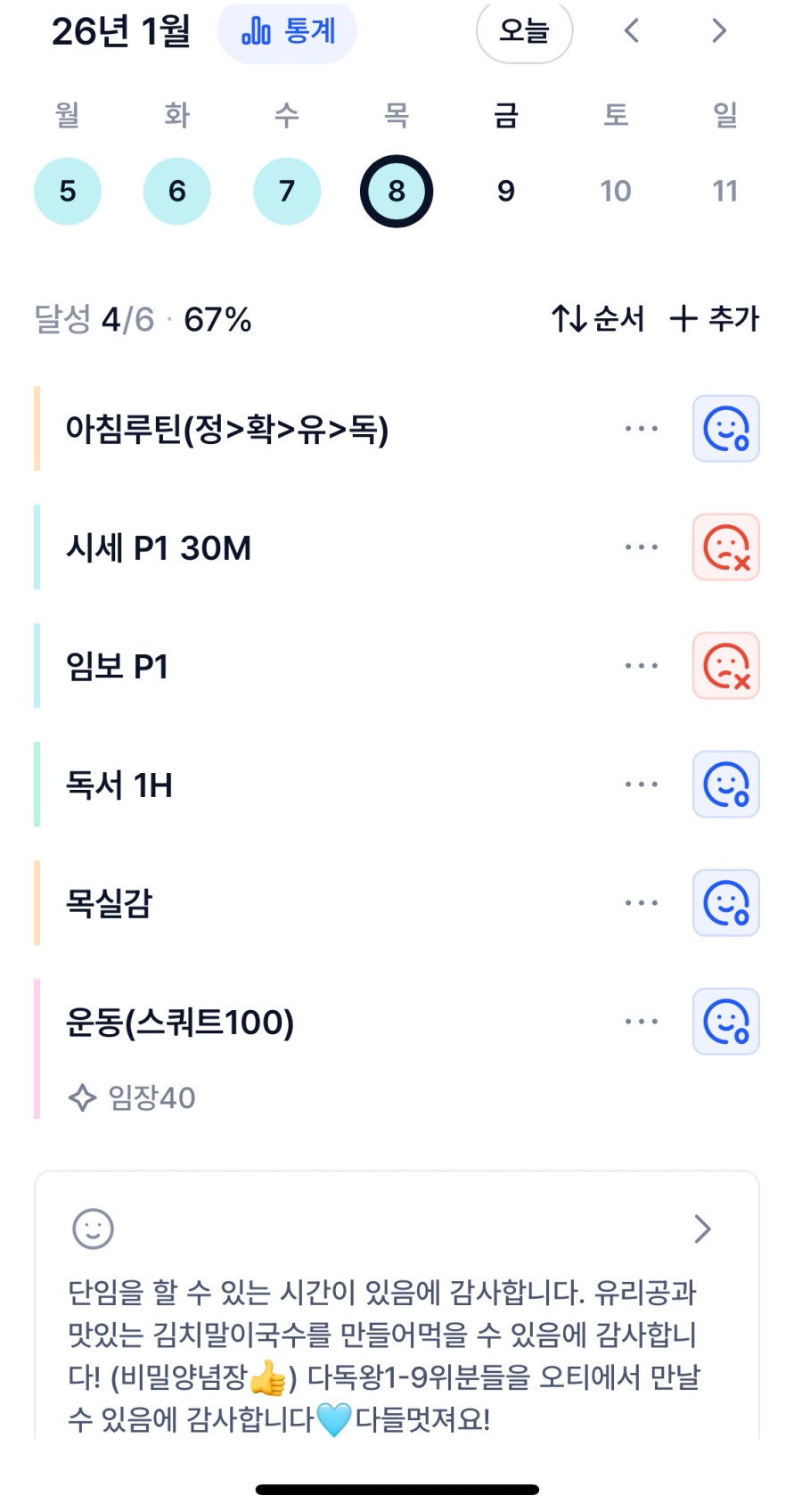Jump to today with 오늘 button
Viewport: 794px width, 1512px height.
524,32
